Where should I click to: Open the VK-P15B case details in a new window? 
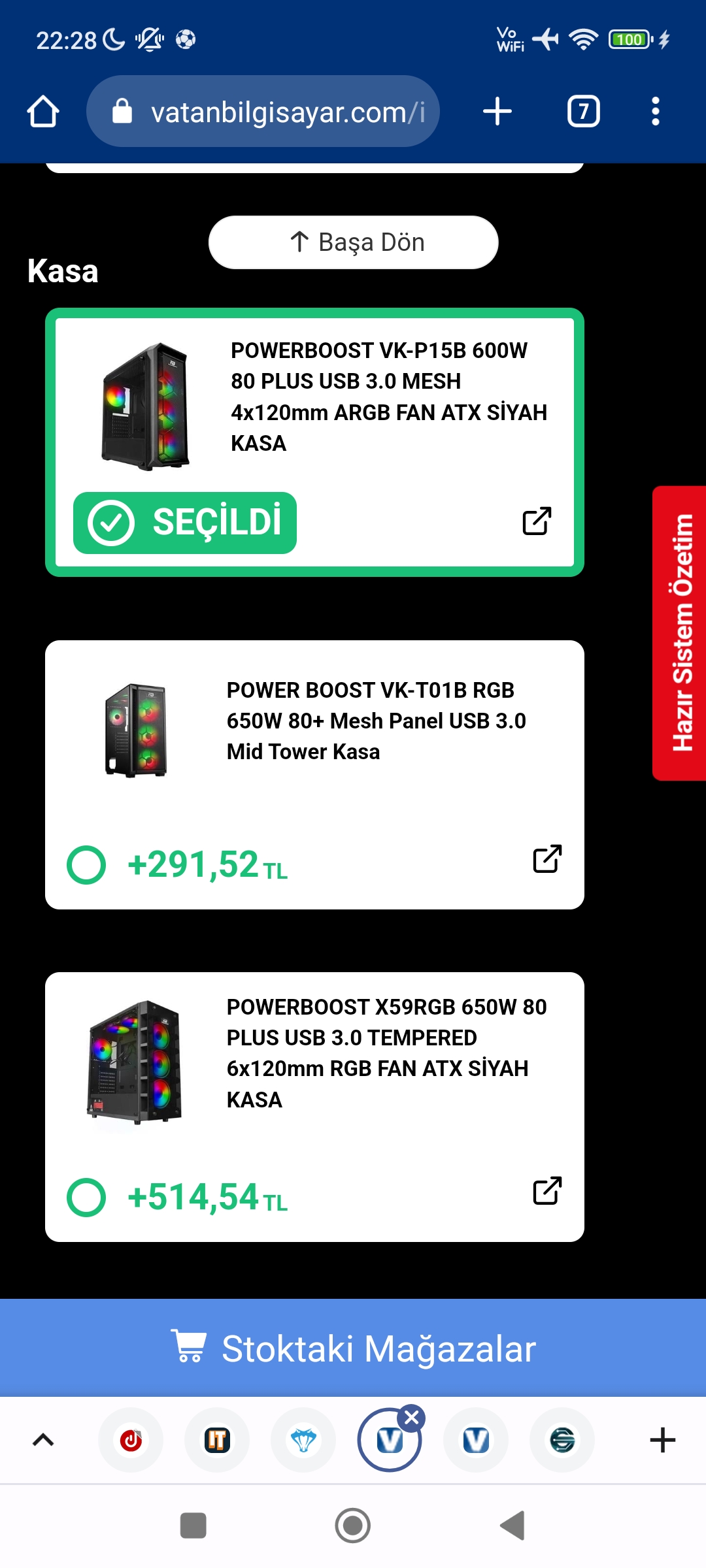(537, 521)
